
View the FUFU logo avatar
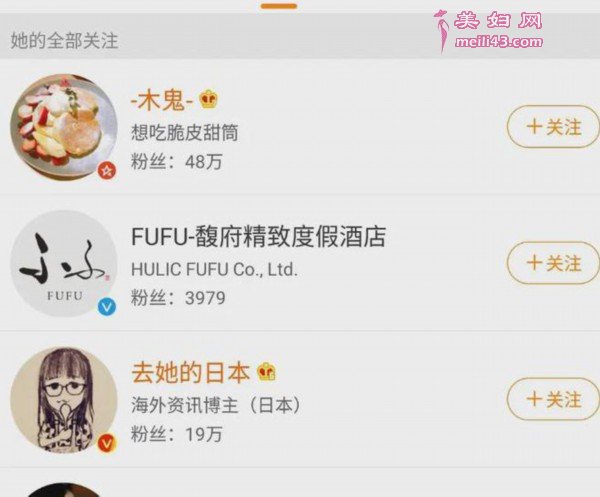click(x=63, y=263)
